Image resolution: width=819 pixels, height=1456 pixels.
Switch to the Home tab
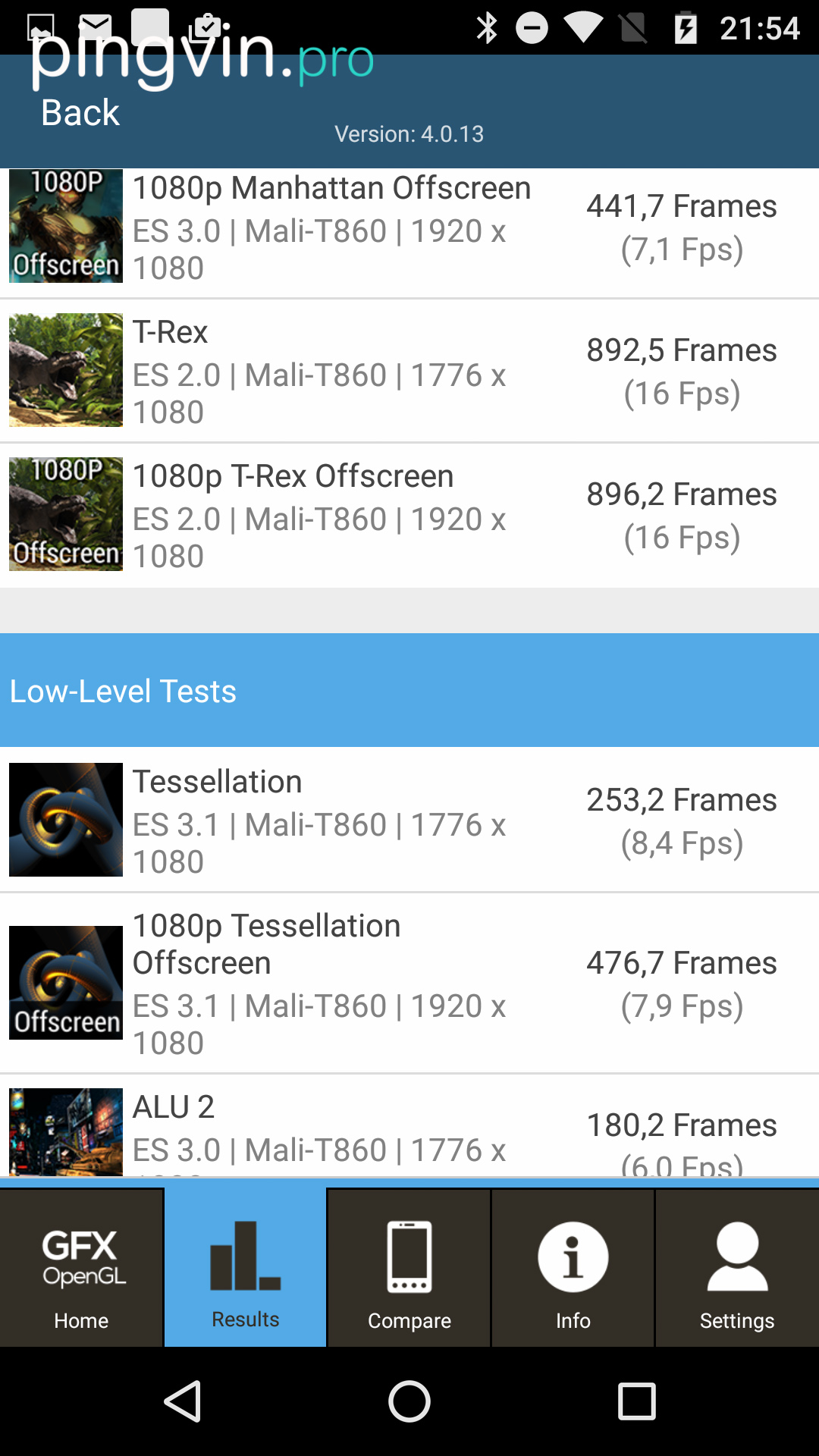coord(81,1268)
